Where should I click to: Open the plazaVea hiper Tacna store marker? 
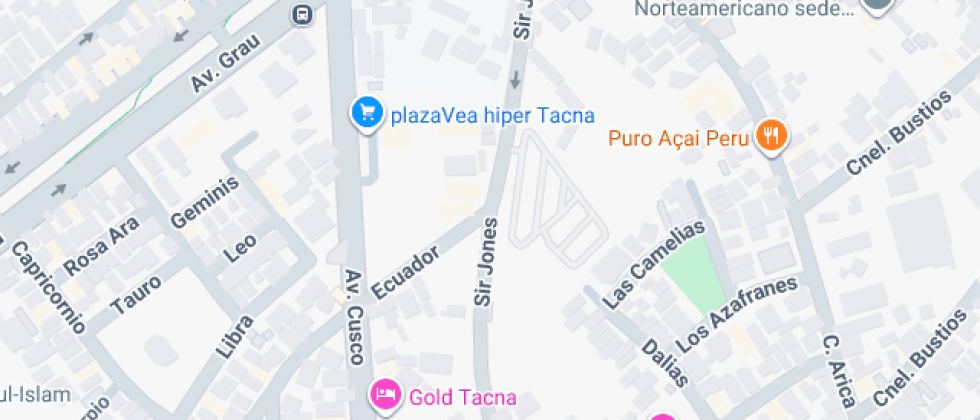pyautogui.click(x=367, y=113)
